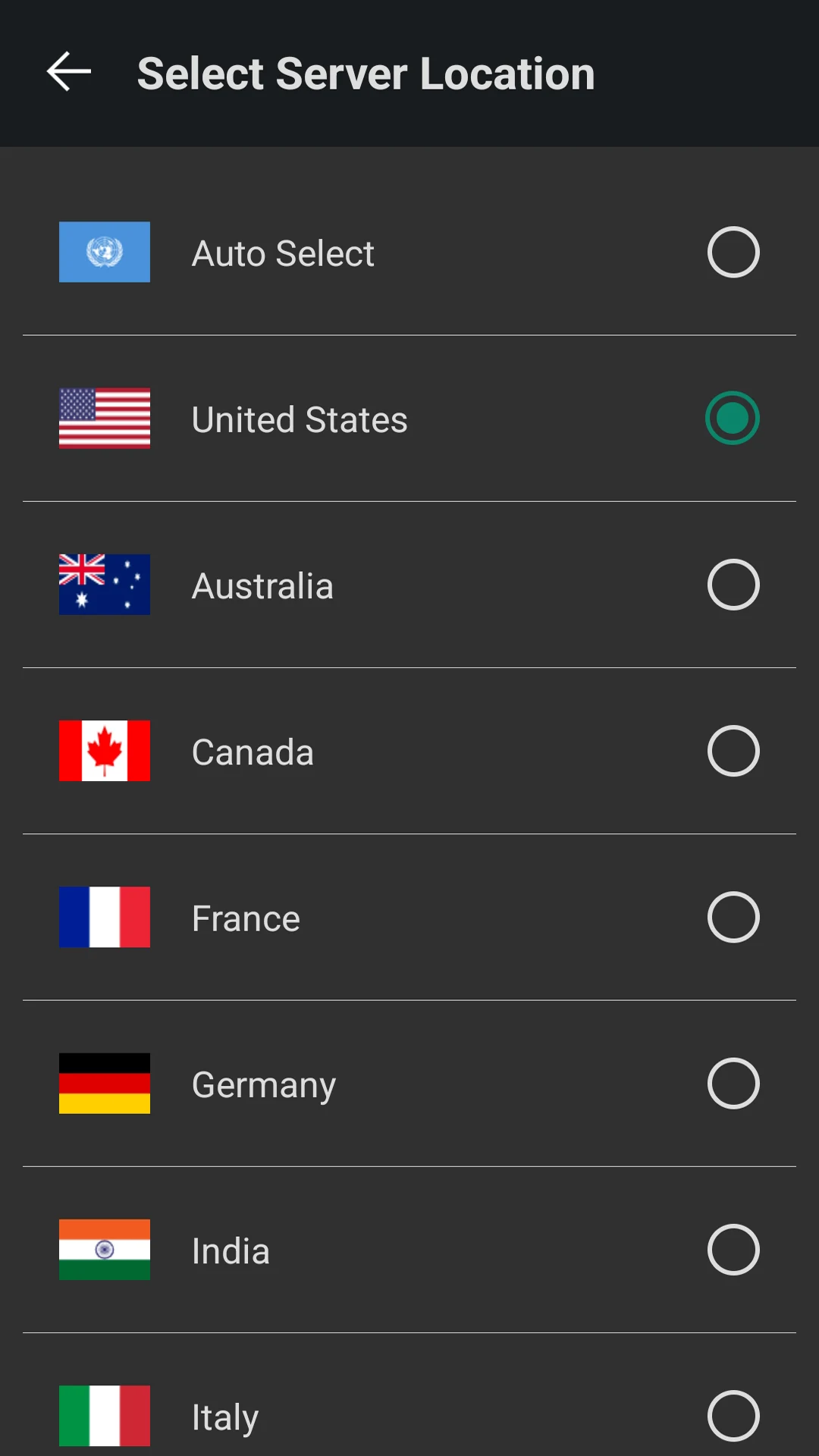Select the Canada radio button
Image resolution: width=819 pixels, height=1456 pixels.
point(733,751)
